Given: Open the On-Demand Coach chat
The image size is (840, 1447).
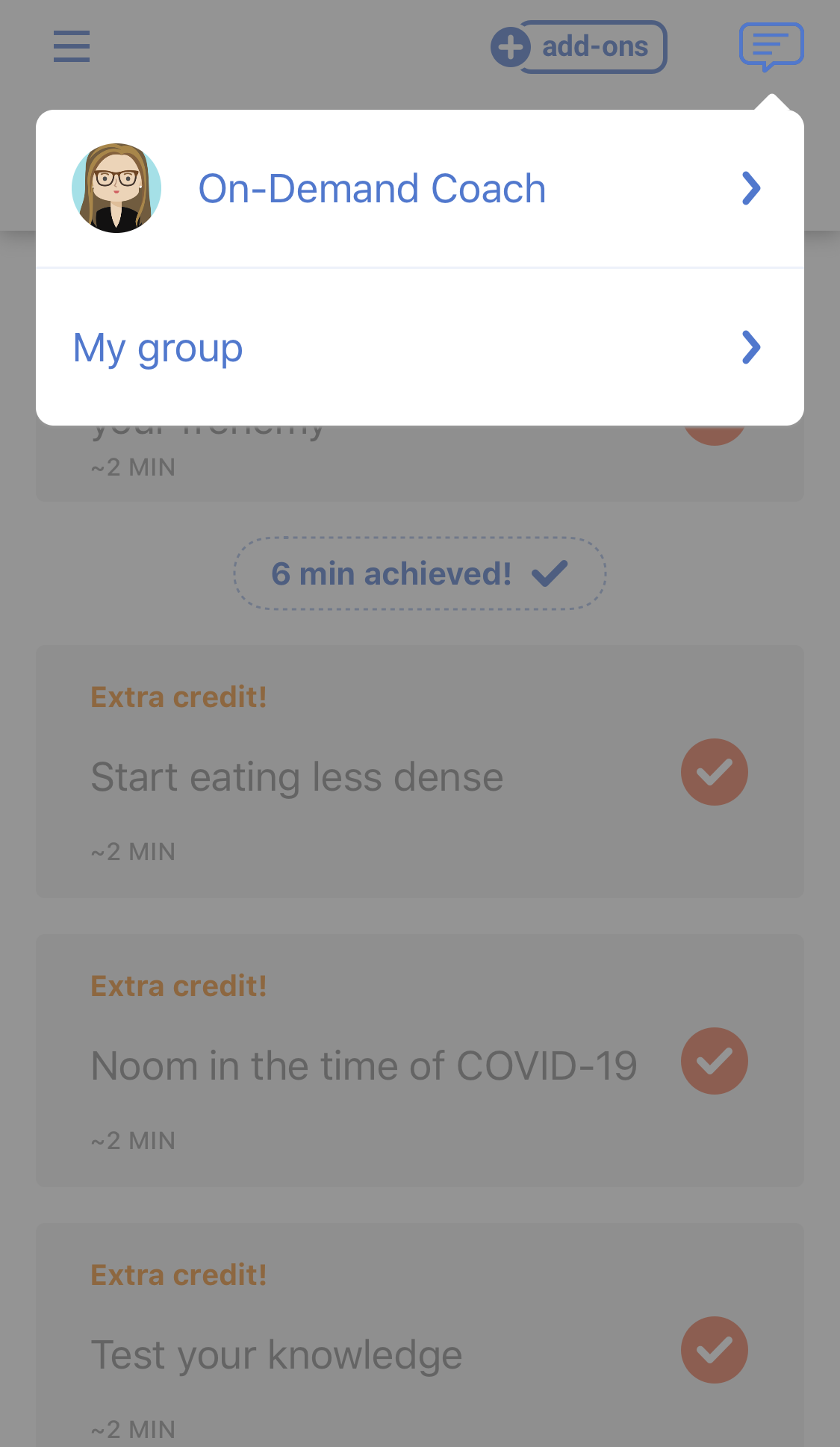Looking at the screenshot, I should (x=418, y=188).
